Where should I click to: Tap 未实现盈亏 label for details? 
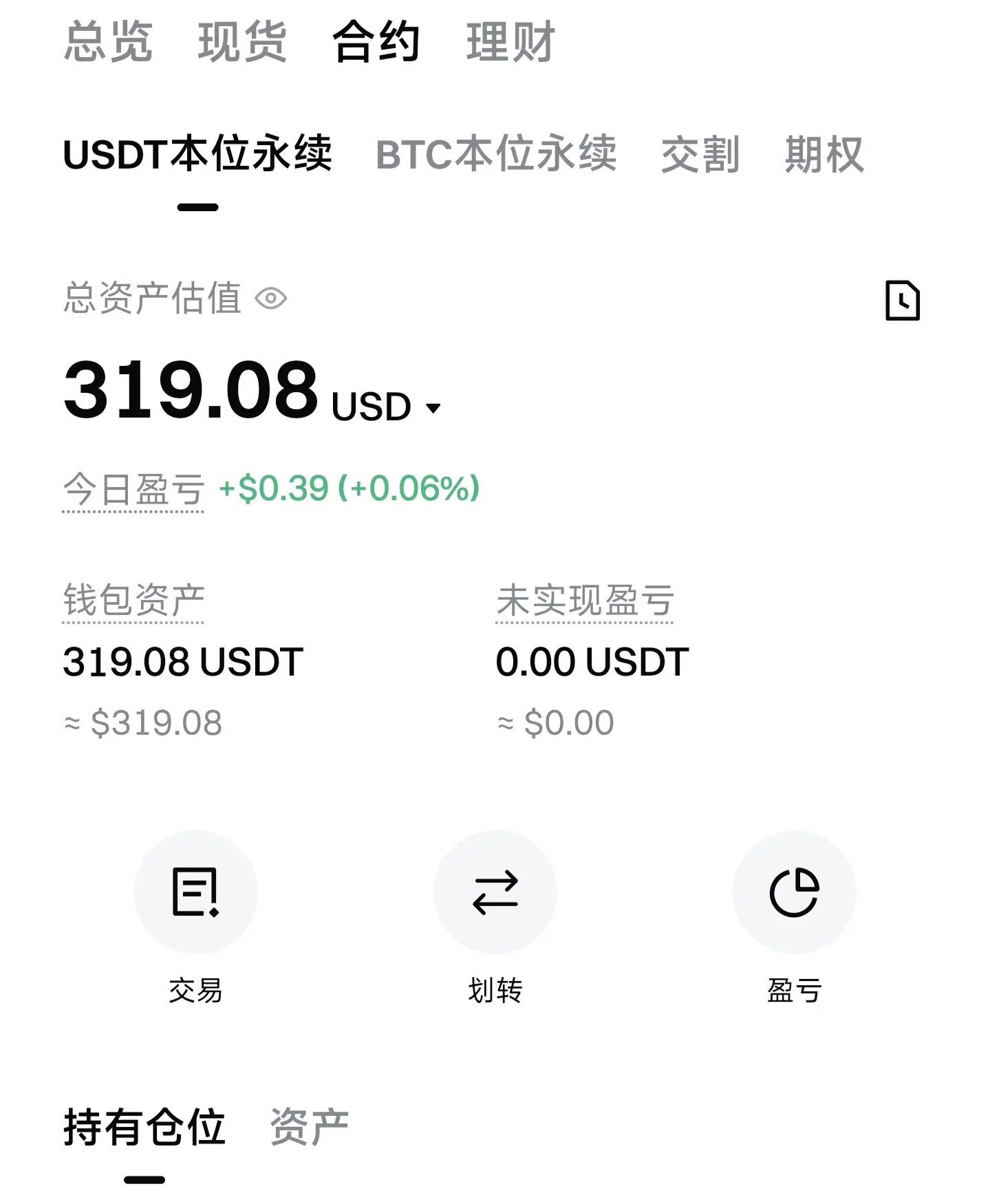[x=585, y=601]
